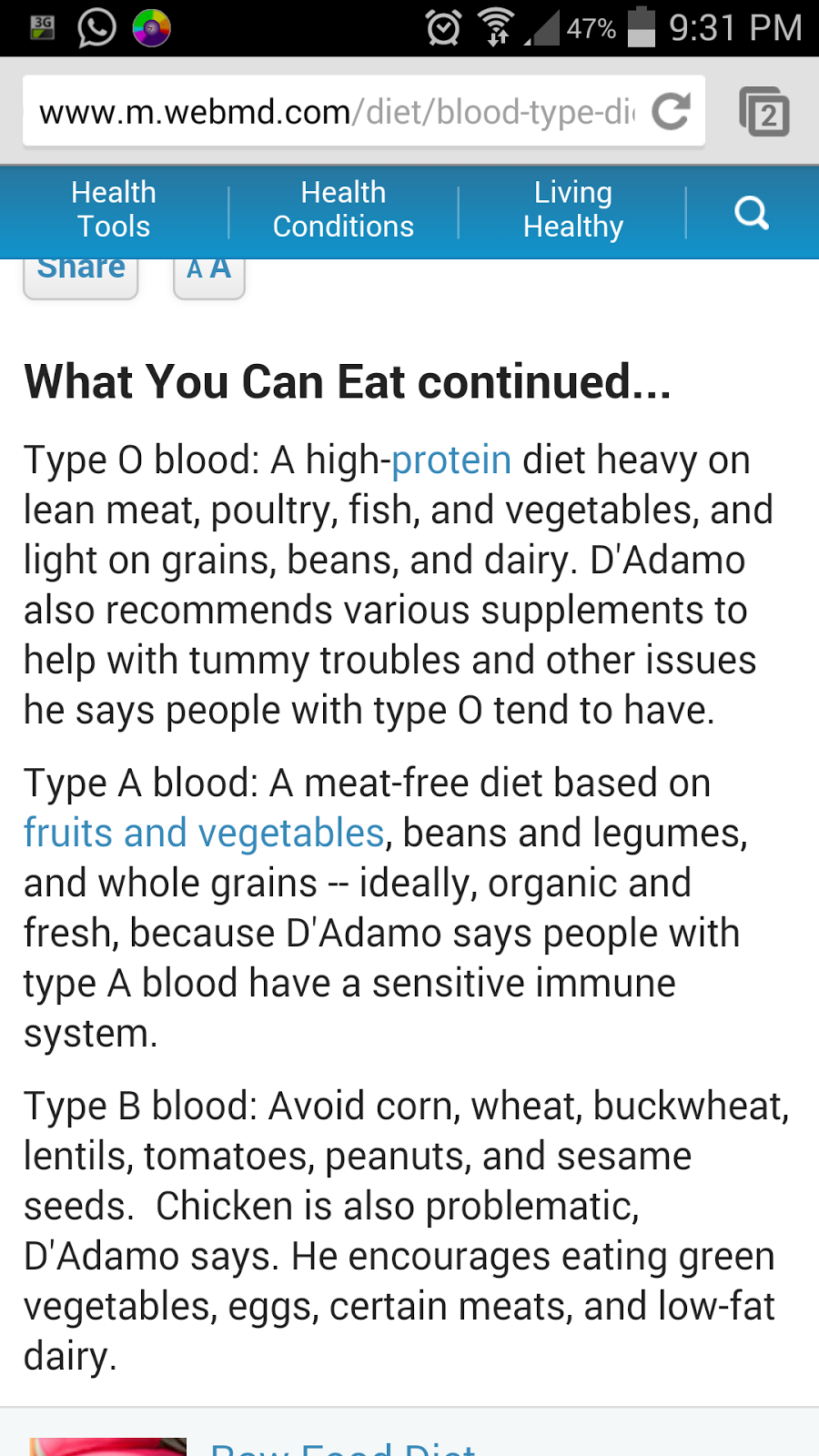Go to Health Conditions section
819x1456 pixels.
(343, 209)
